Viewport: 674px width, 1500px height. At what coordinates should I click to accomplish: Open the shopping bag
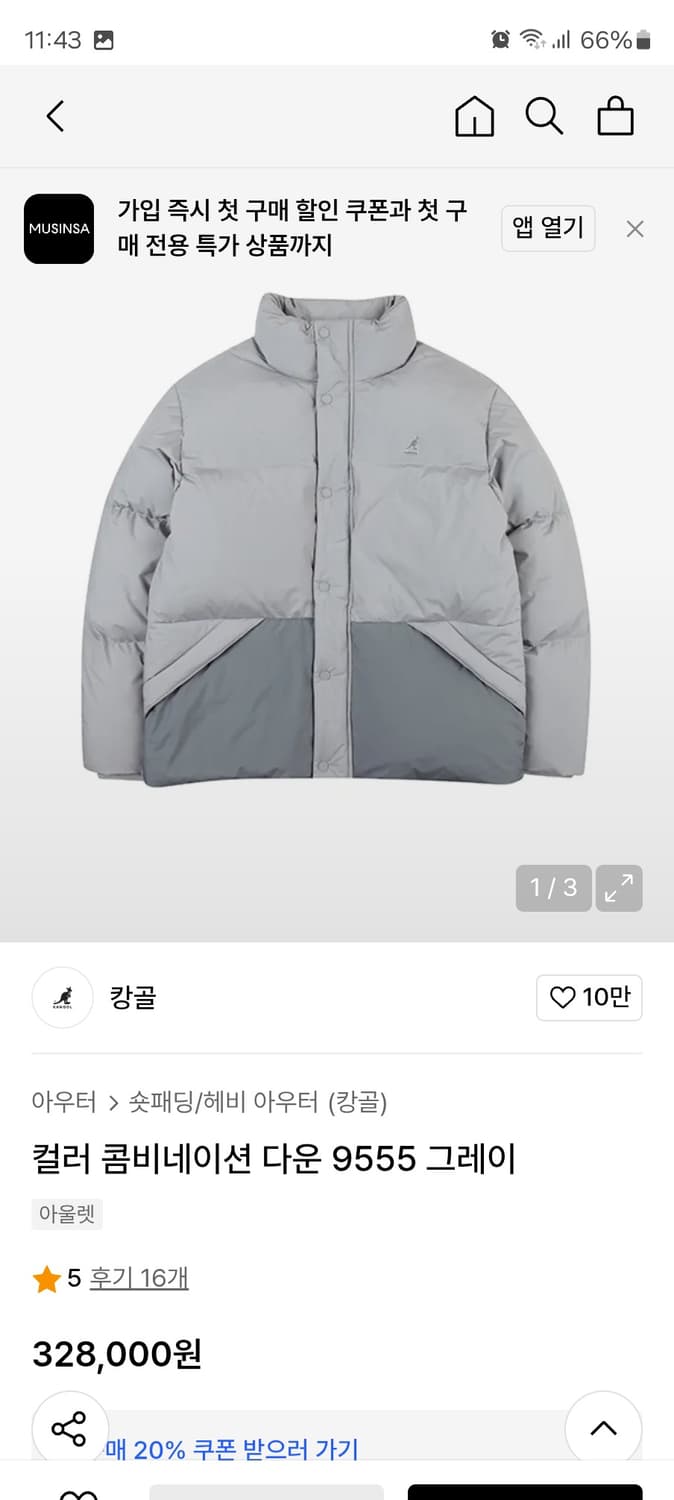coord(615,117)
